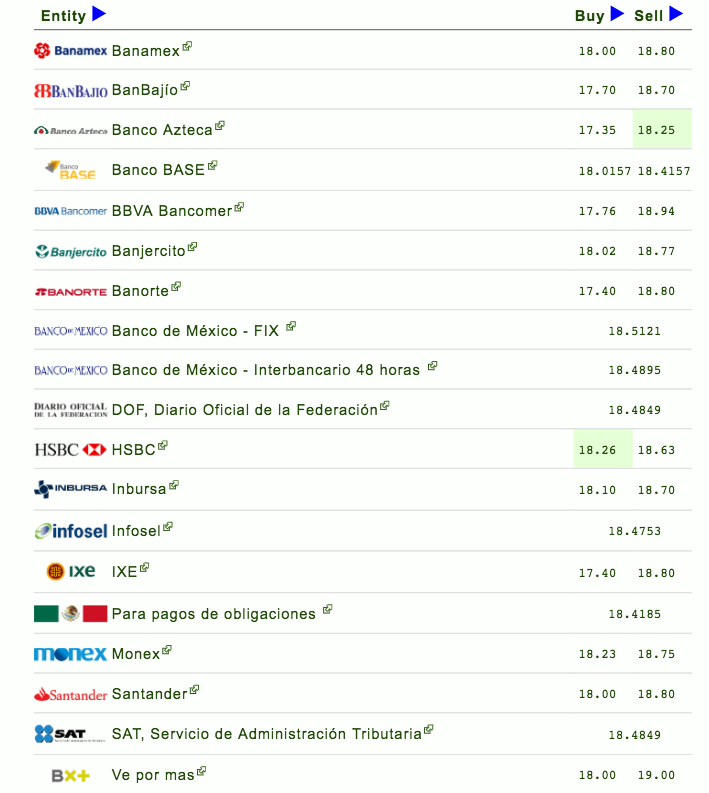Open the IXE link
This screenshot has height=793, width=709.
[x=124, y=572]
